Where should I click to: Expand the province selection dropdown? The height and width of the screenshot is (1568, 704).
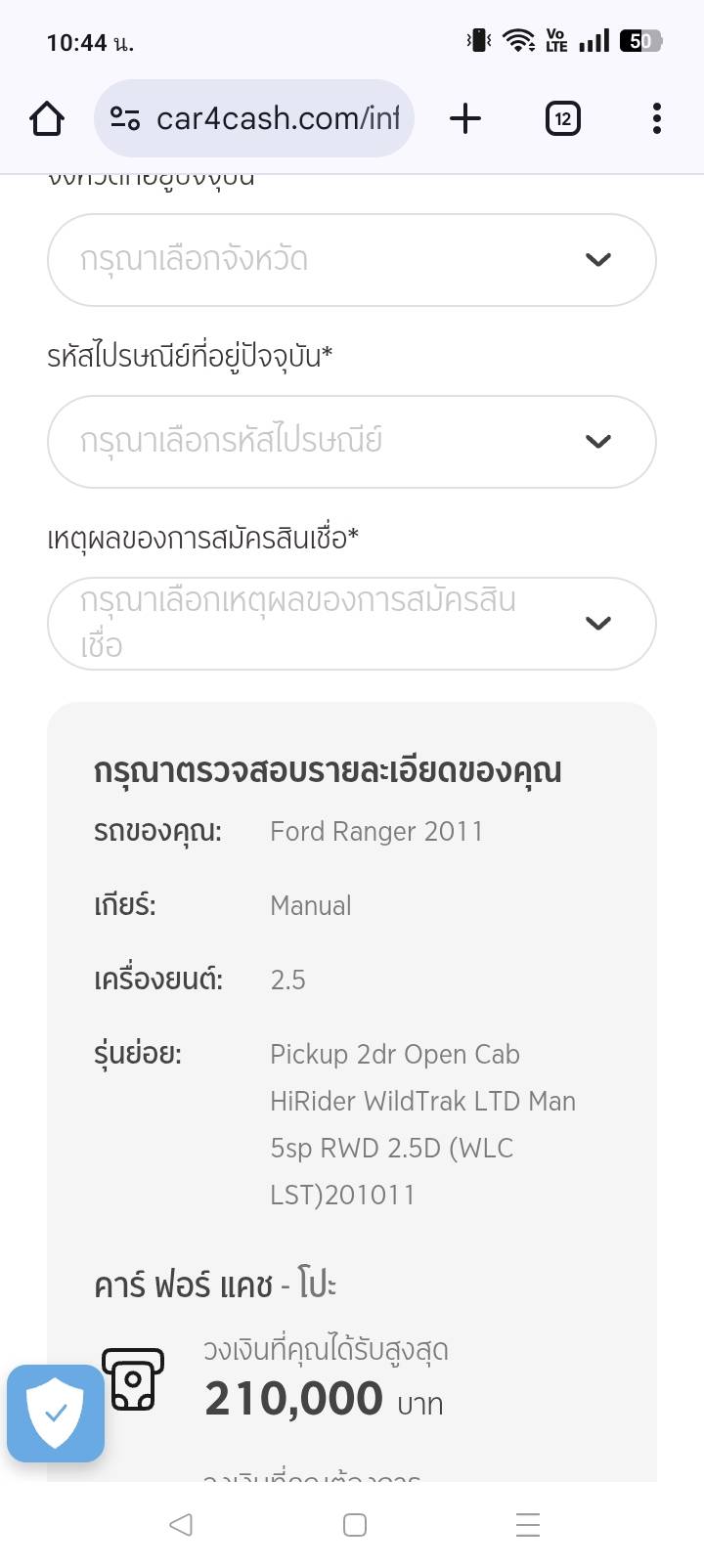tap(351, 260)
